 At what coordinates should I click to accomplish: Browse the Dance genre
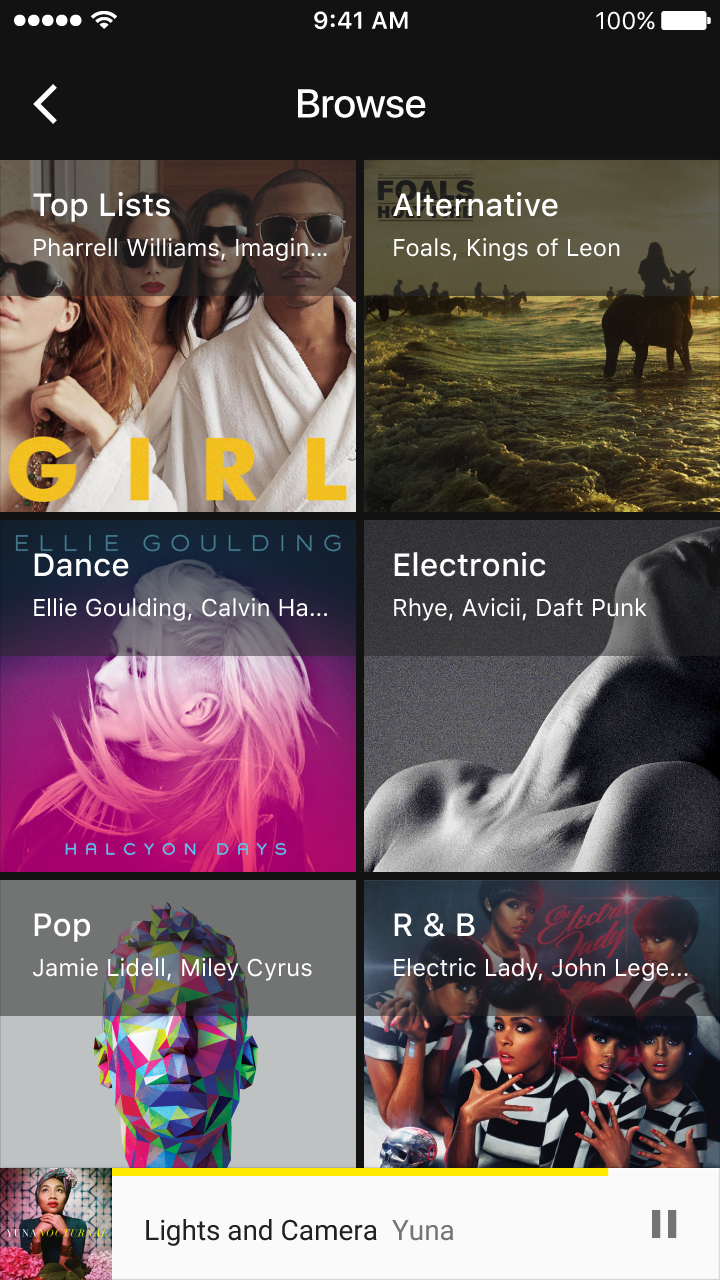coord(178,696)
